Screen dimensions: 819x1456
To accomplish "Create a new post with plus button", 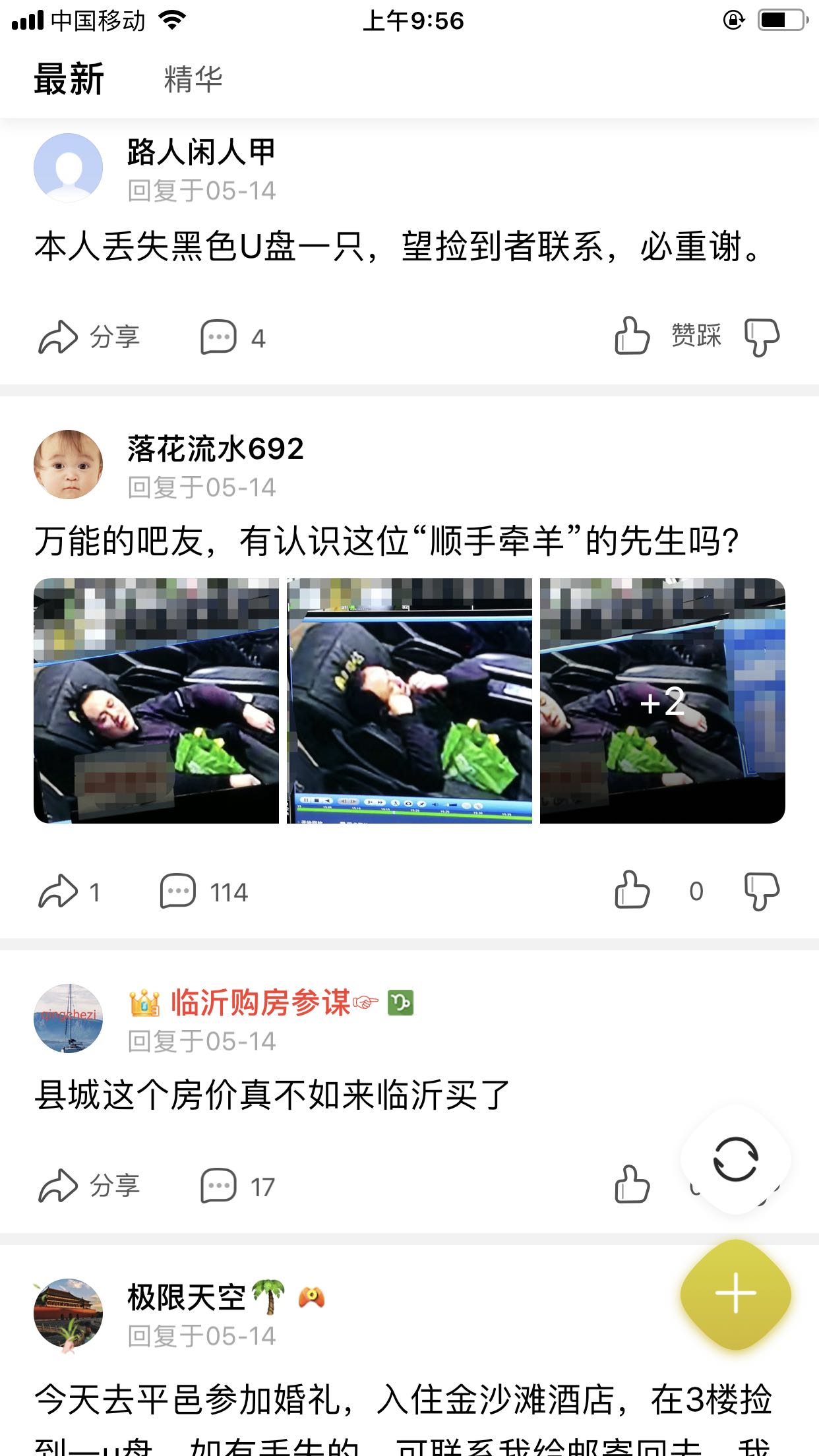I will (x=735, y=1294).
